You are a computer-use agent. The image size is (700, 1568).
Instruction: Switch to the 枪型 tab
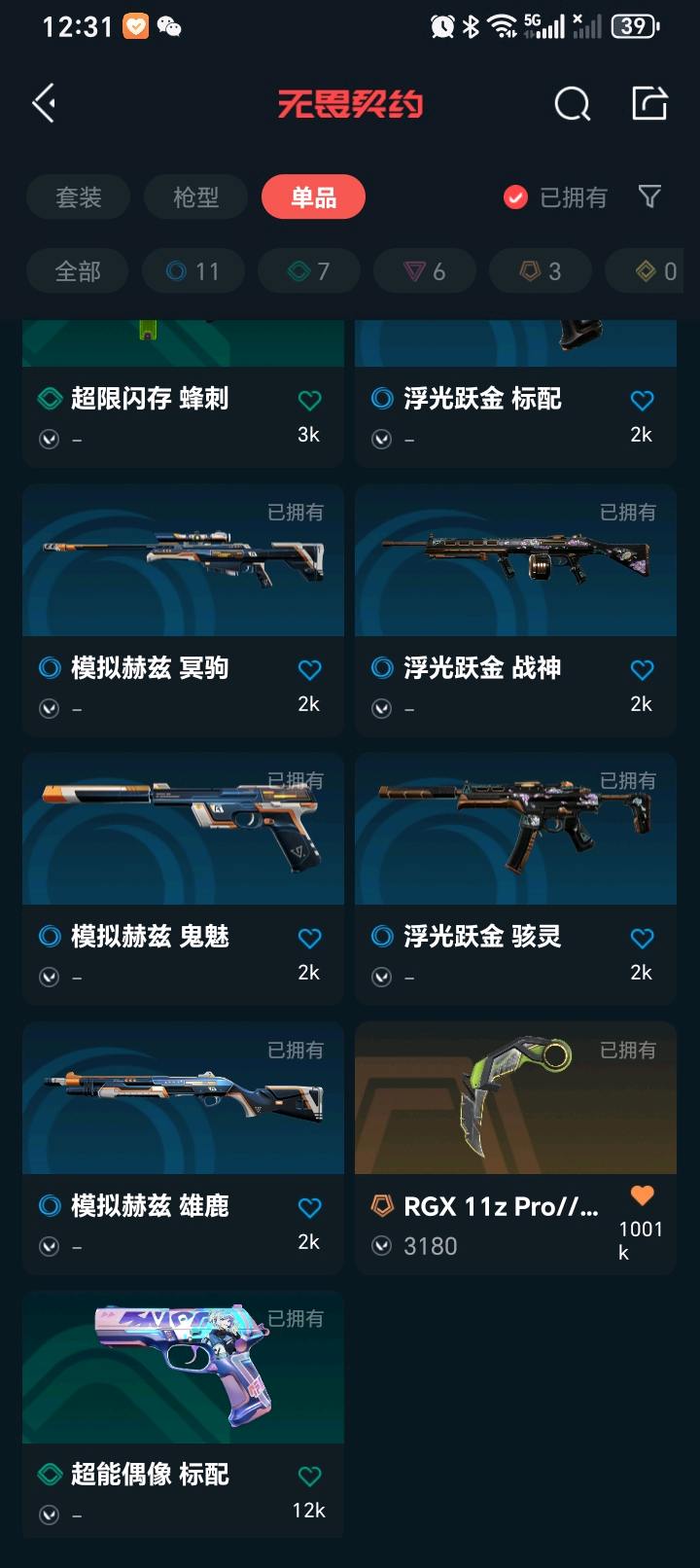[195, 197]
